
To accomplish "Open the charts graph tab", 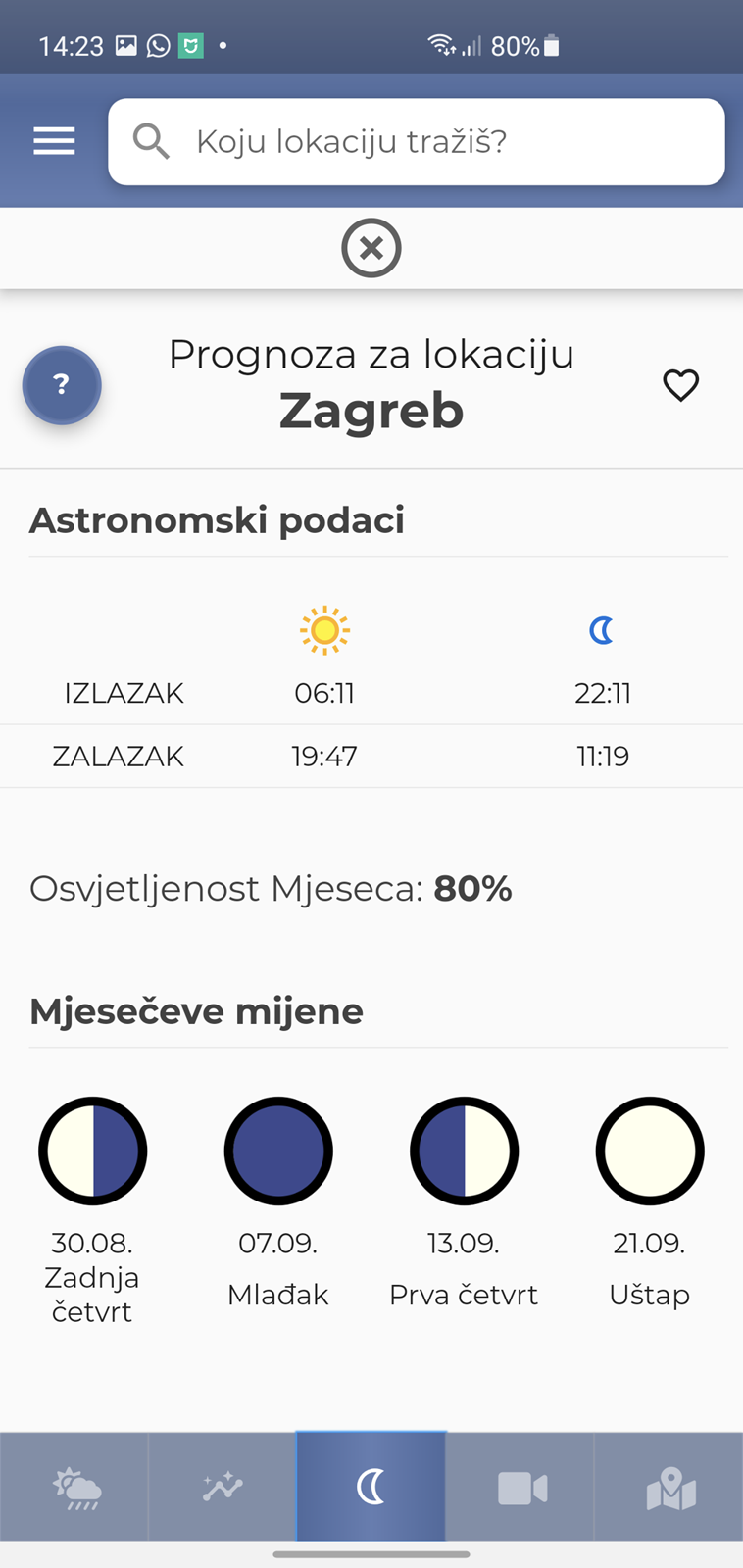I will point(223,1487).
